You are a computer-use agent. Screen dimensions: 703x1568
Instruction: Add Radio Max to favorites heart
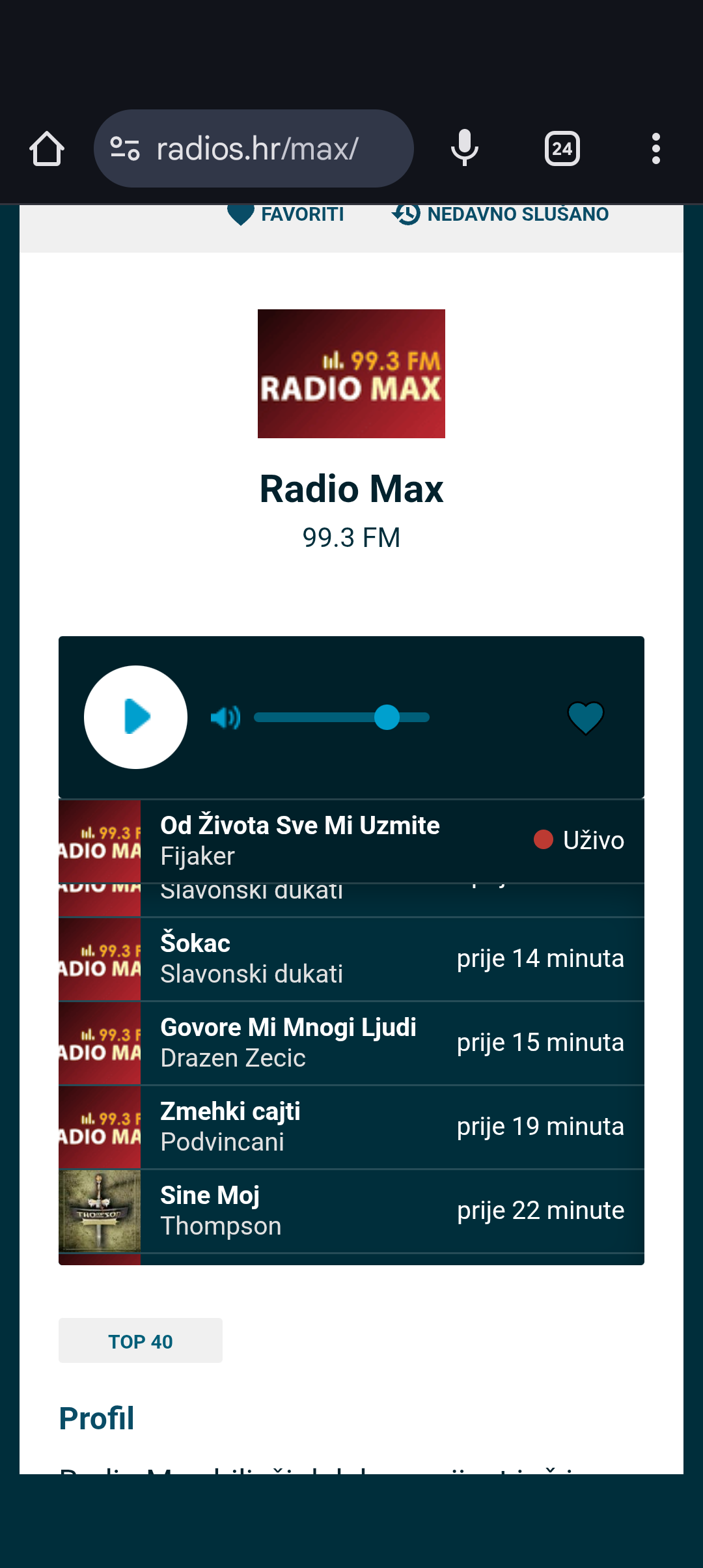click(585, 718)
